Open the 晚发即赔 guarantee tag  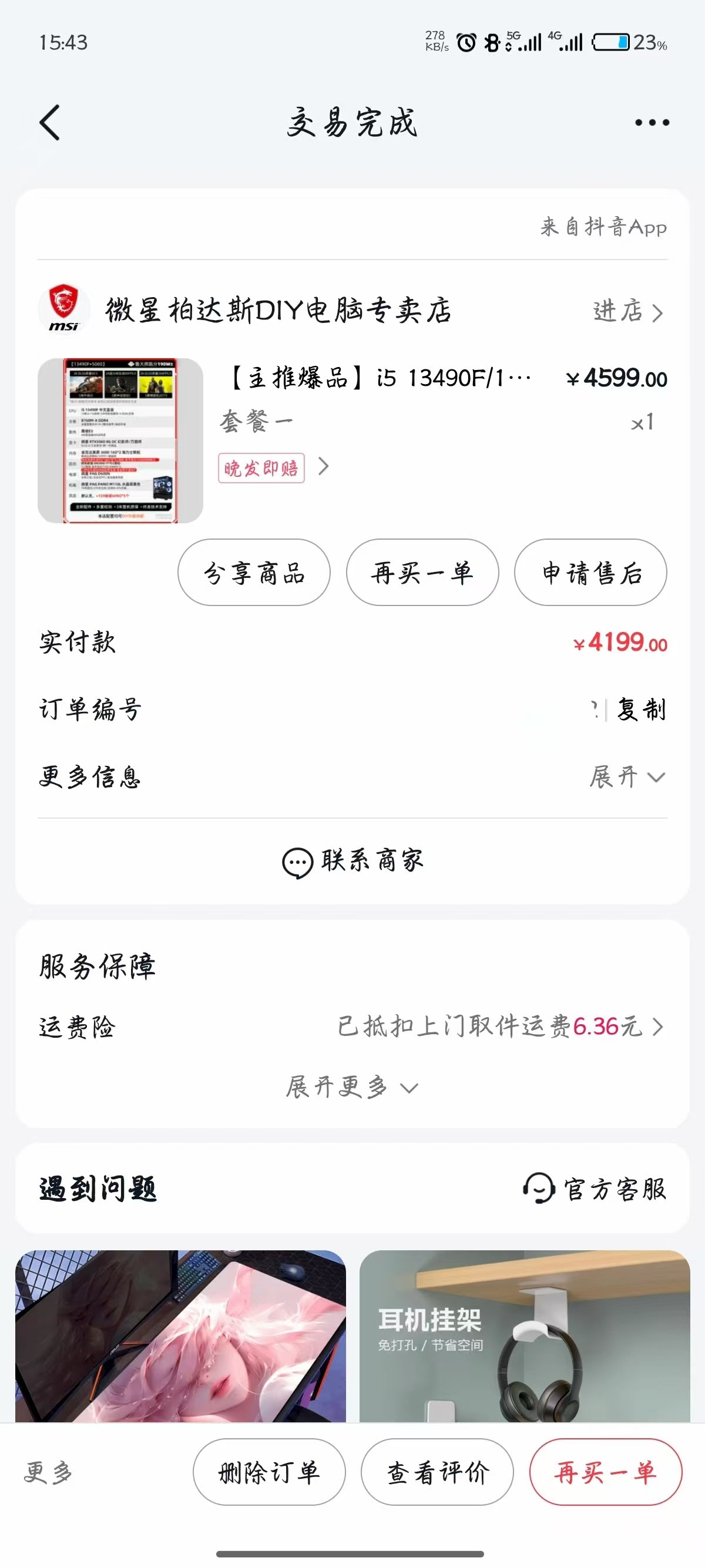pyautogui.click(x=261, y=467)
